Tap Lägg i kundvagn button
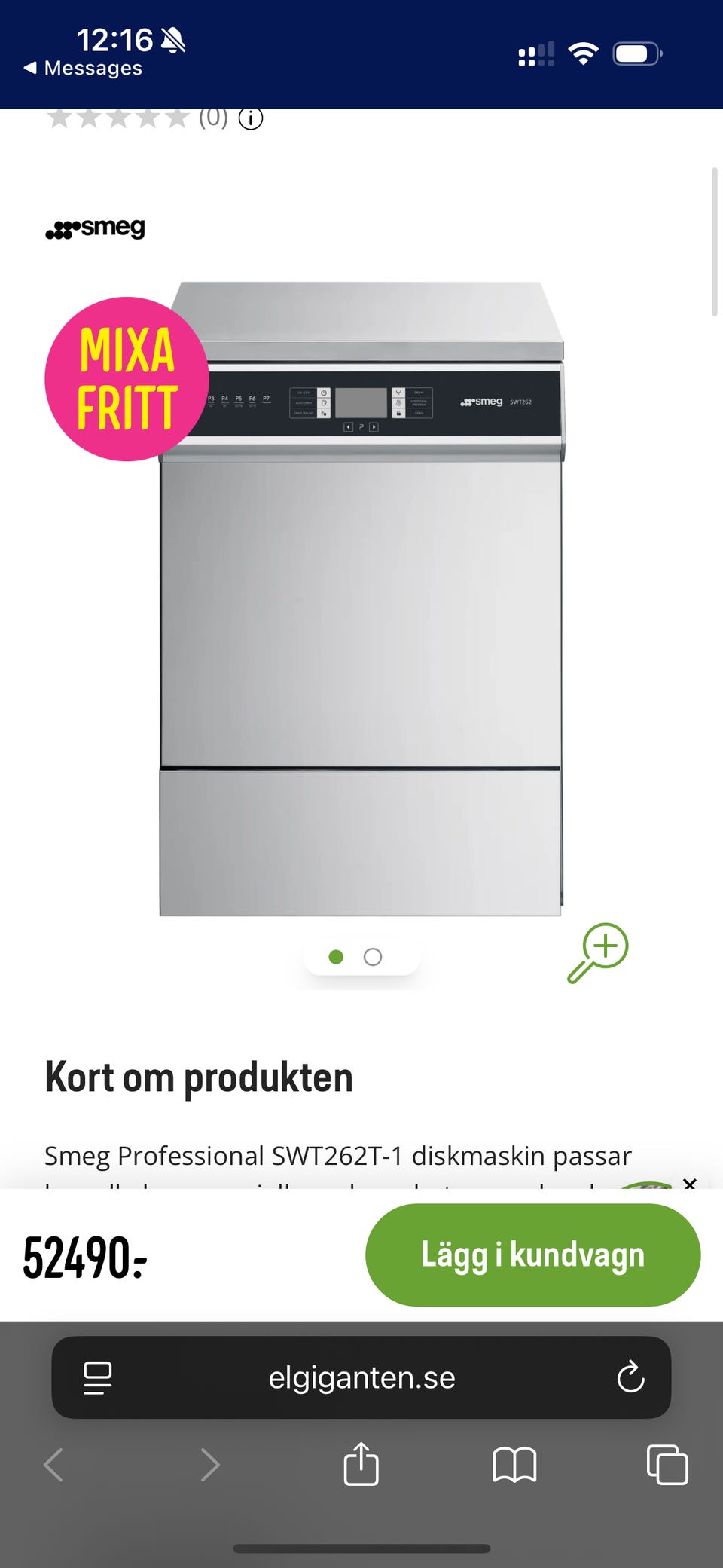723x1568 pixels. [x=532, y=1254]
